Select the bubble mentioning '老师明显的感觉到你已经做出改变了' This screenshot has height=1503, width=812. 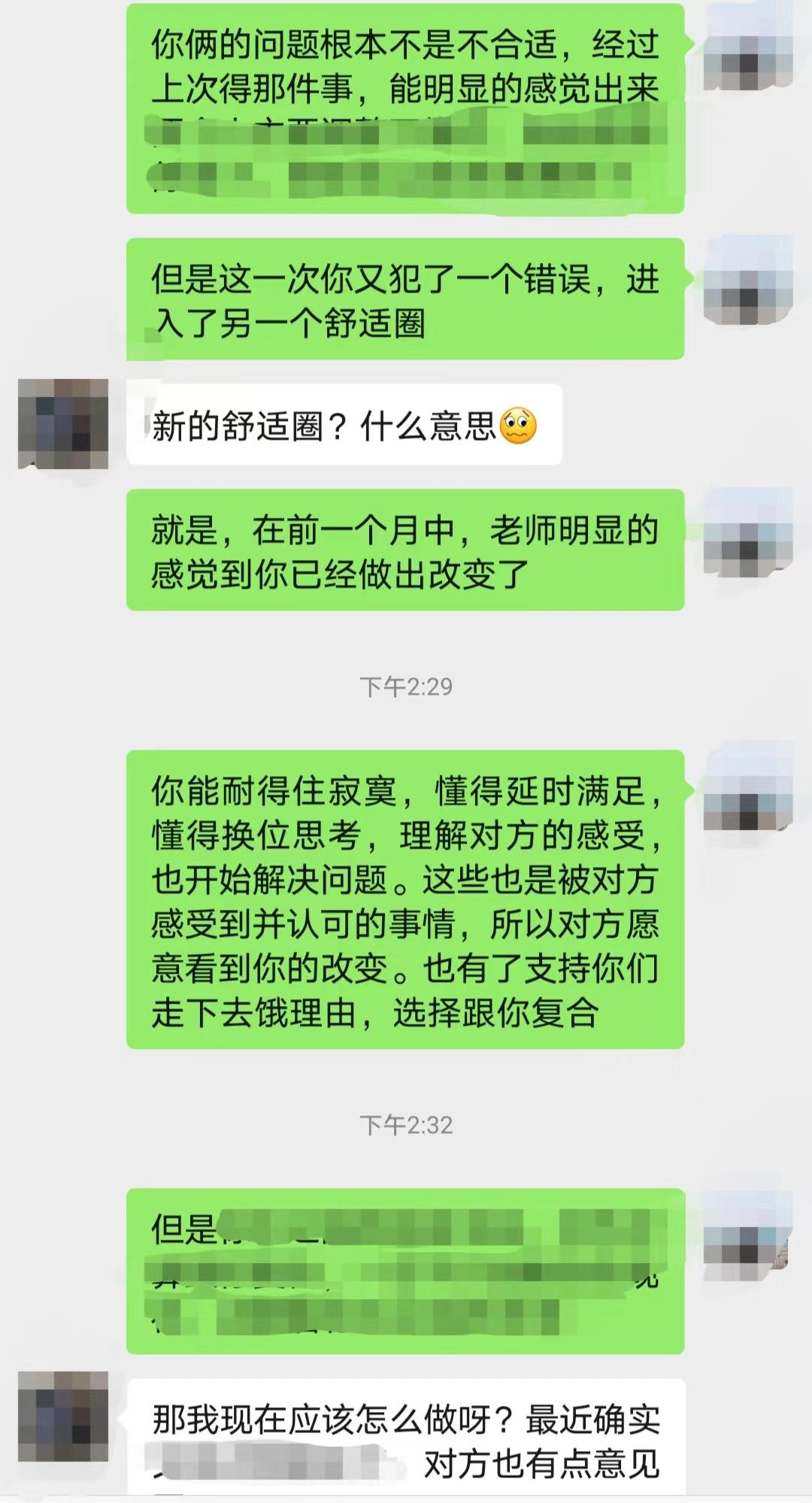click(x=410, y=553)
